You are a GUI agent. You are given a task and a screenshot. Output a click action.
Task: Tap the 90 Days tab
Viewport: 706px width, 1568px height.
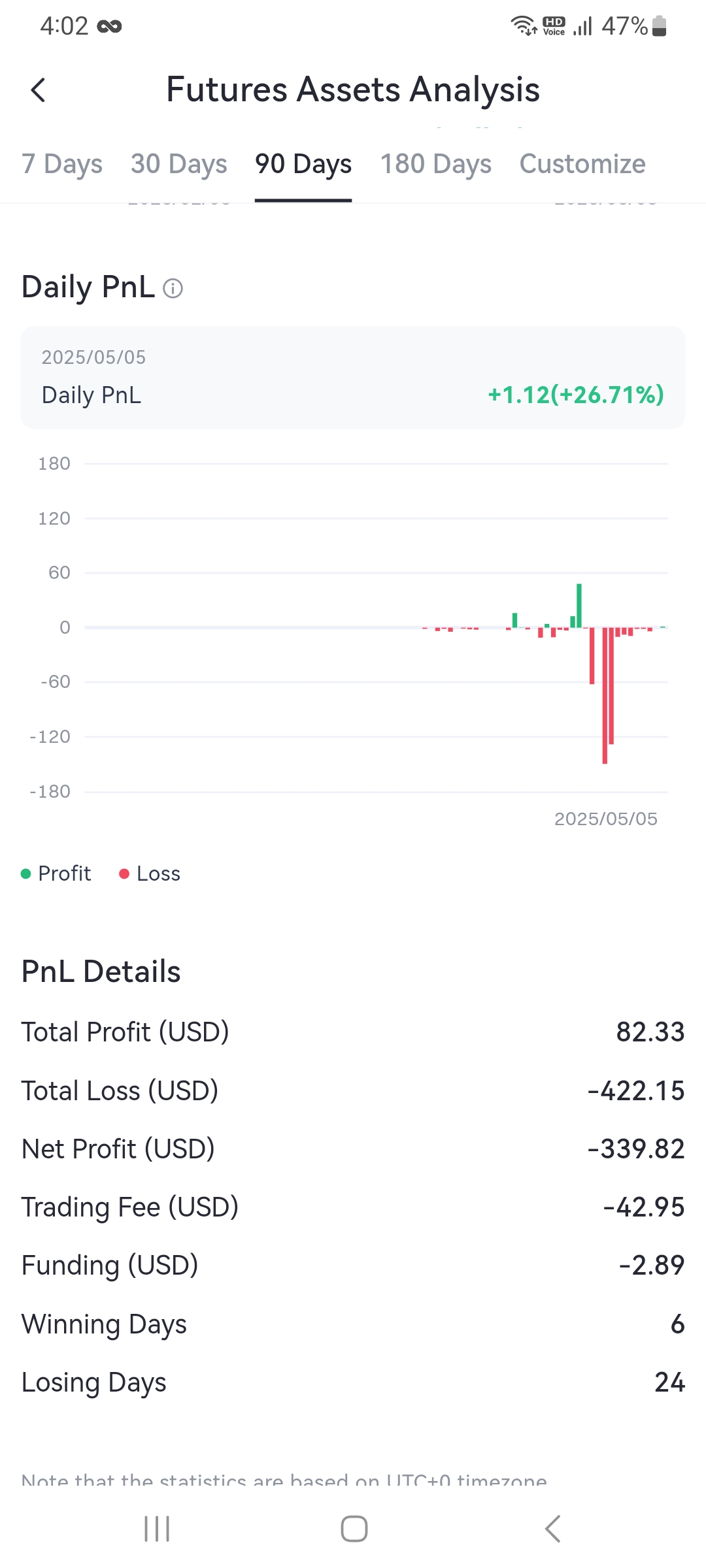click(303, 164)
